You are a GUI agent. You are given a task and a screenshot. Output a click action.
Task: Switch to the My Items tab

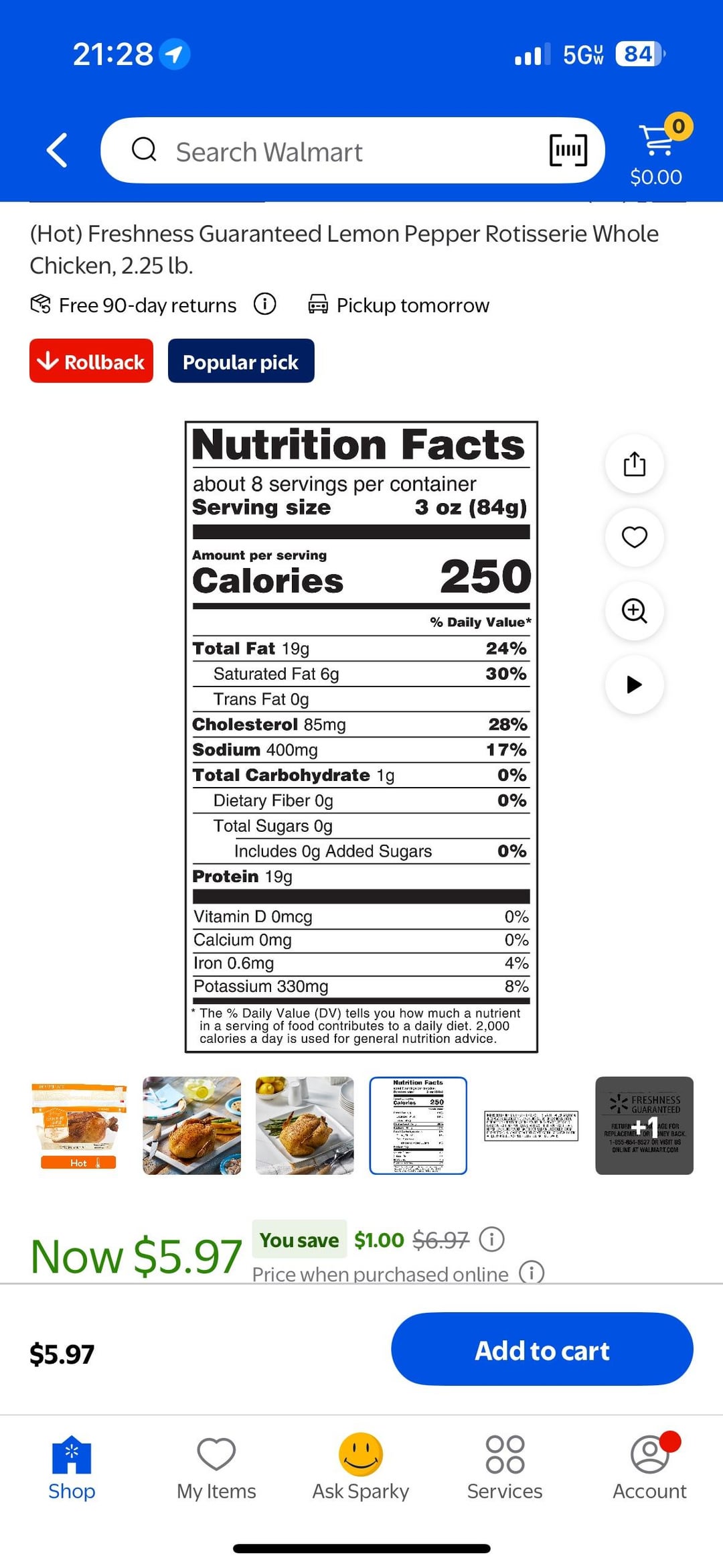point(216,1468)
